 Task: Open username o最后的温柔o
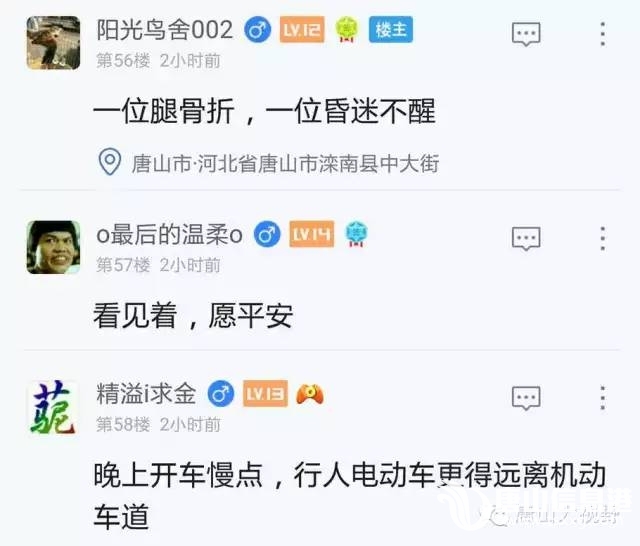pyautogui.click(x=169, y=235)
